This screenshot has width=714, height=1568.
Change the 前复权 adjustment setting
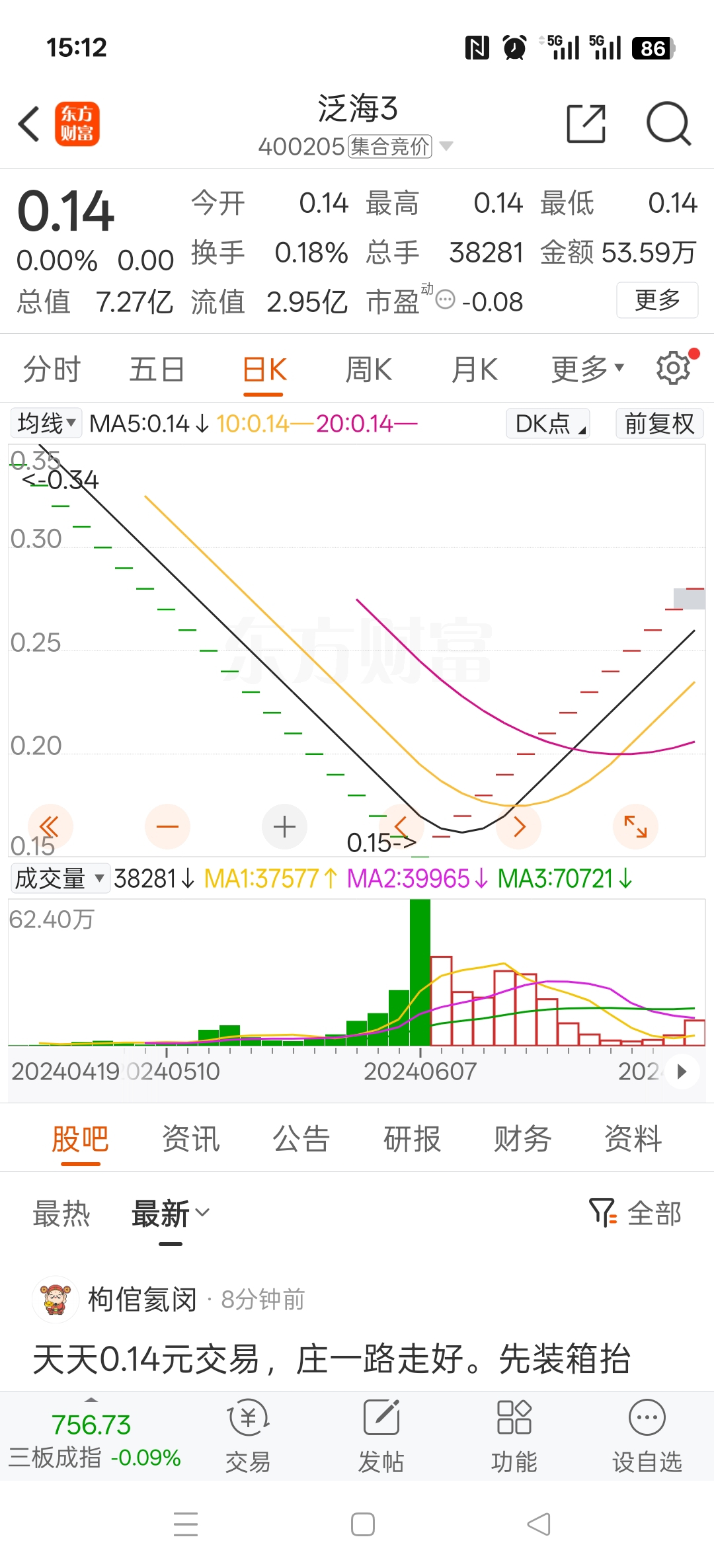(x=659, y=423)
